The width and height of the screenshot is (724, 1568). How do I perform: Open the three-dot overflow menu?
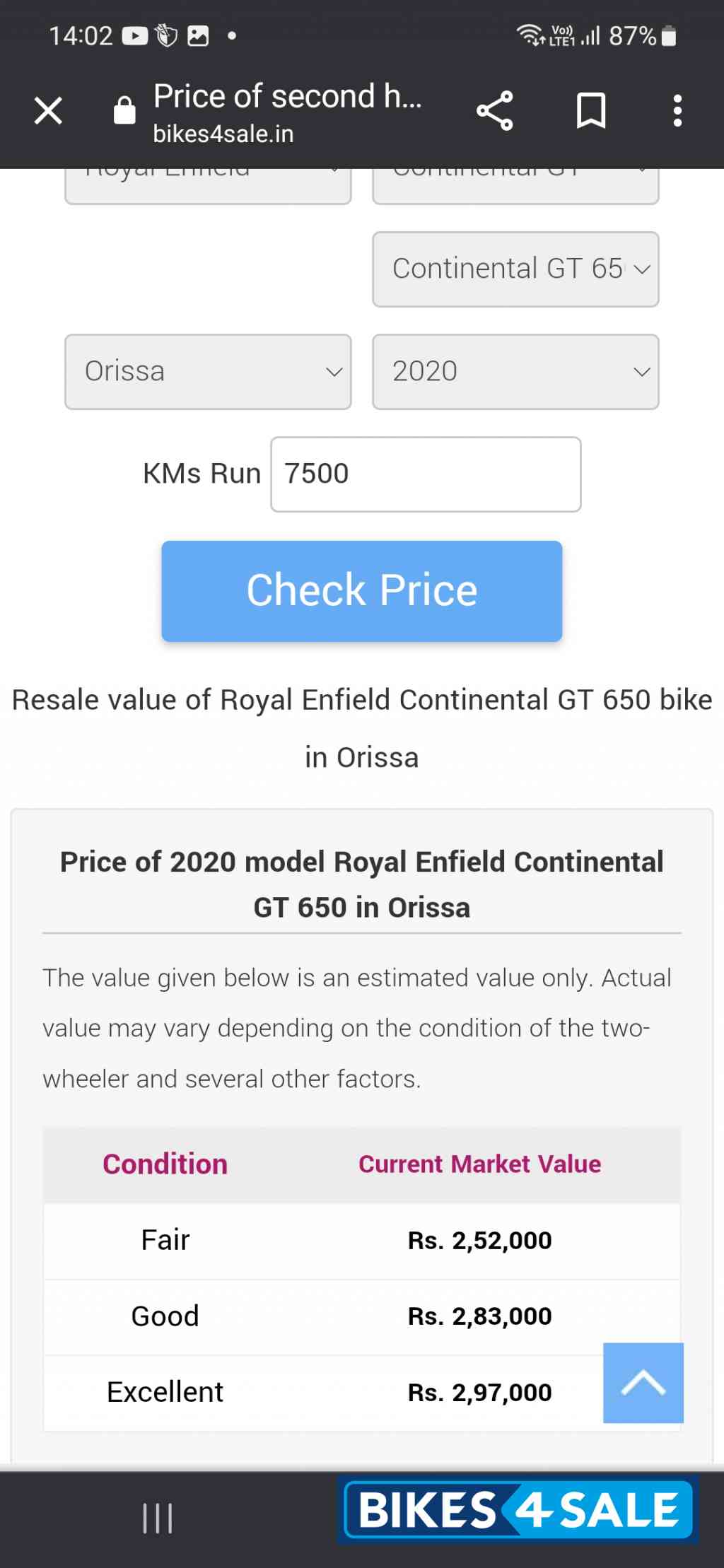676,110
